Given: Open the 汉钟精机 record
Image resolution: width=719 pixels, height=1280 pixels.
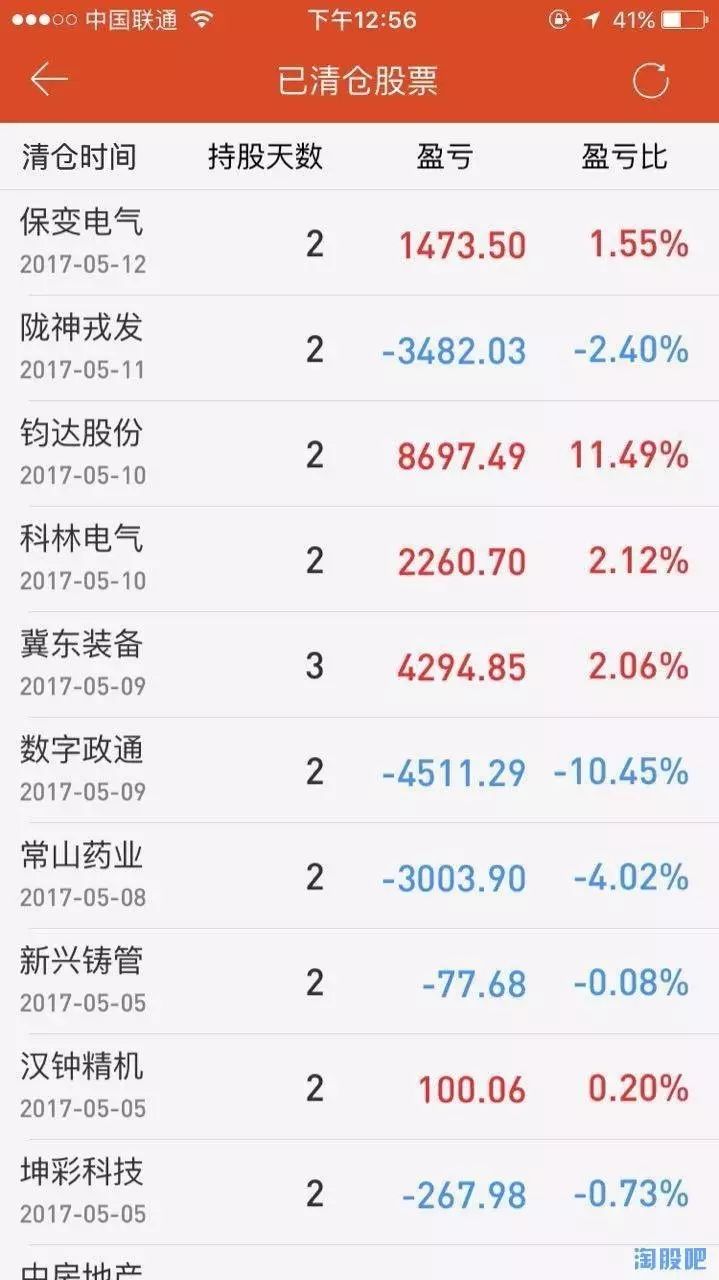Looking at the screenshot, I should pyautogui.click(x=359, y=1087).
